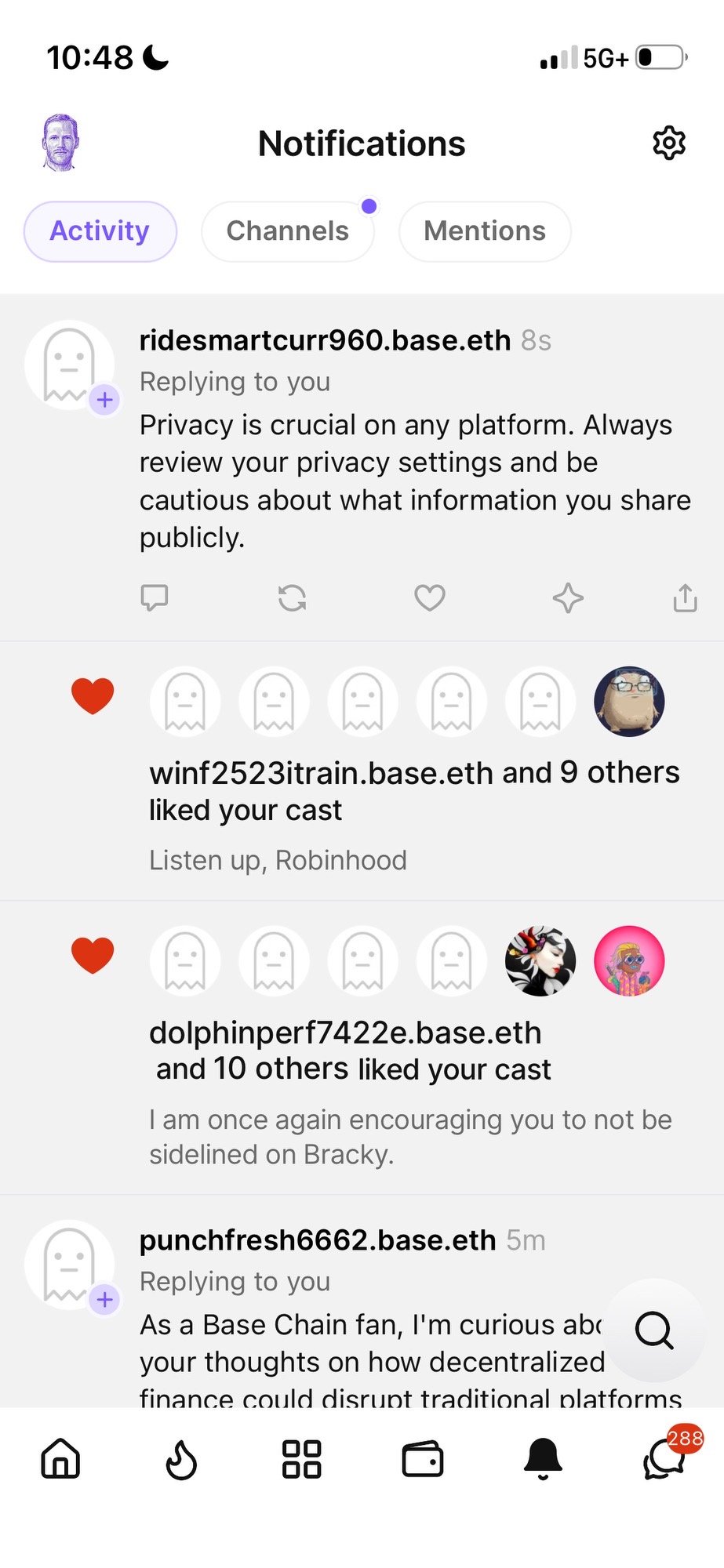
Task: Select the Activity tab
Action: [x=100, y=231]
